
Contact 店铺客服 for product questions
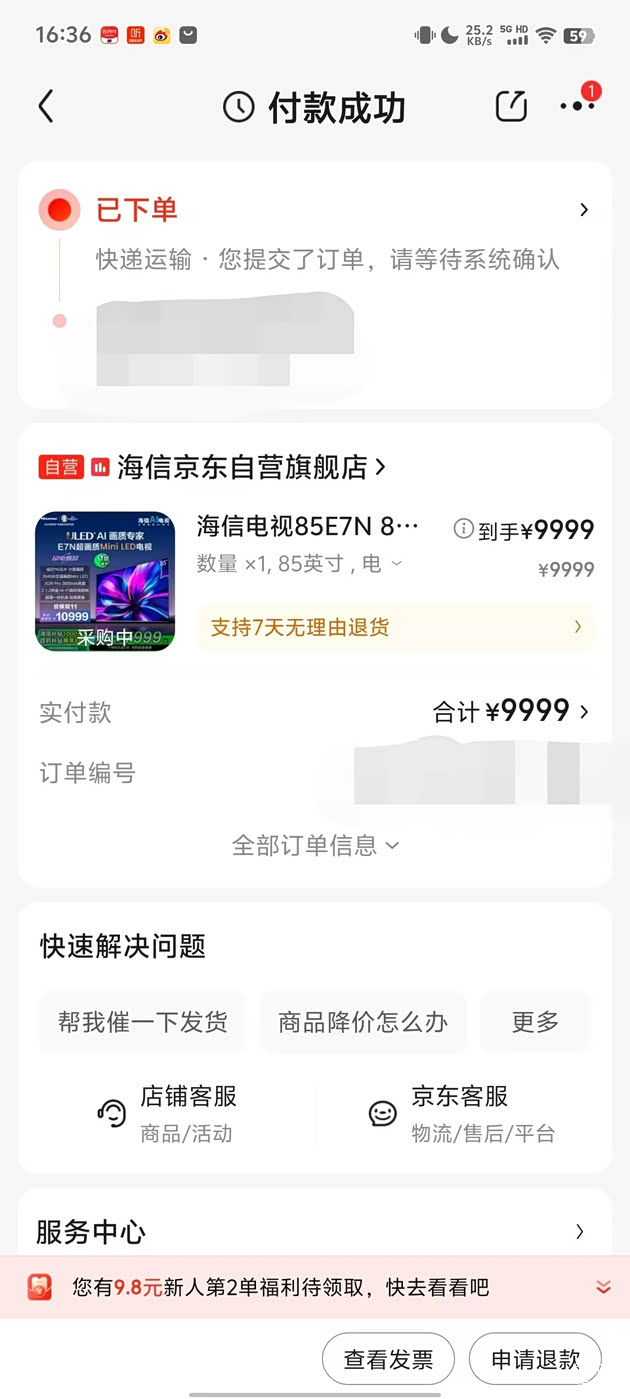(x=167, y=1112)
